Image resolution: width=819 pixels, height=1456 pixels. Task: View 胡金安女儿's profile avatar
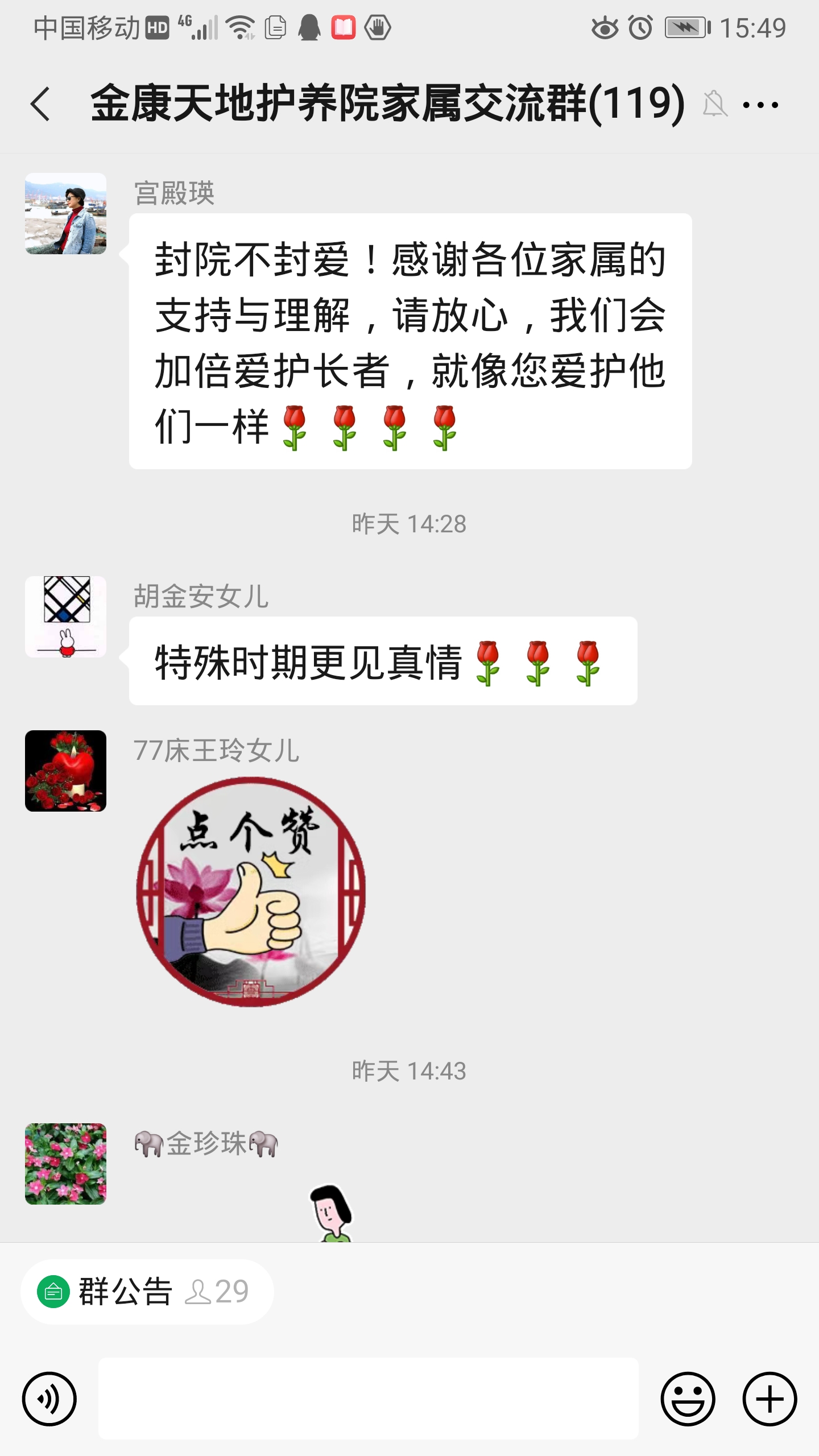(x=65, y=617)
